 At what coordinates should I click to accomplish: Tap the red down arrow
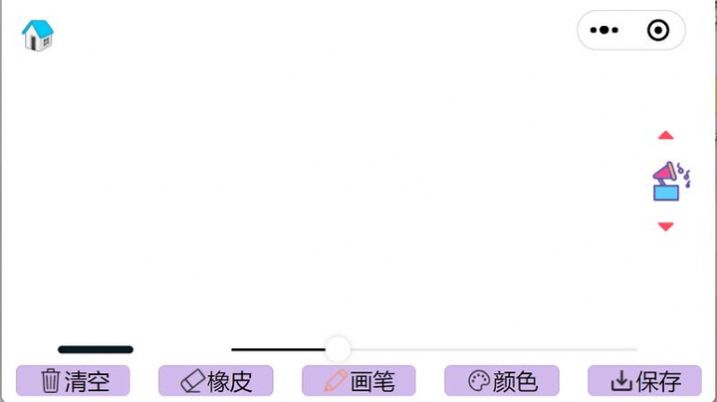(x=666, y=226)
